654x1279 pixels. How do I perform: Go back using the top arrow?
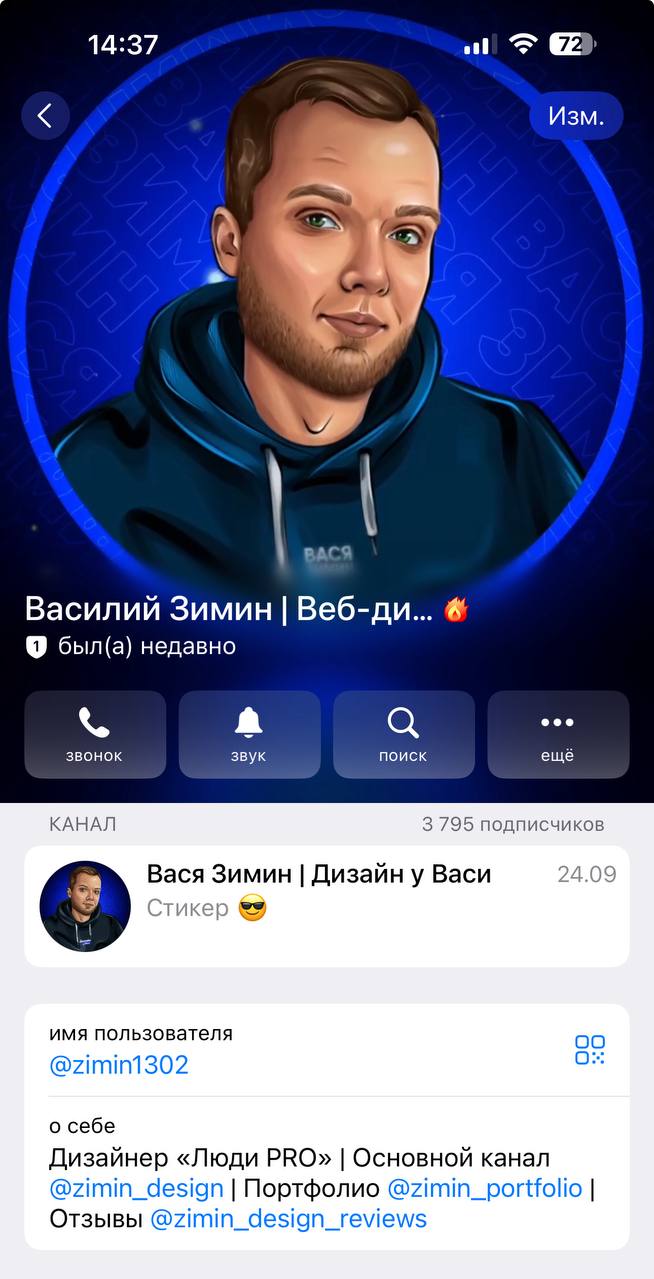(45, 116)
